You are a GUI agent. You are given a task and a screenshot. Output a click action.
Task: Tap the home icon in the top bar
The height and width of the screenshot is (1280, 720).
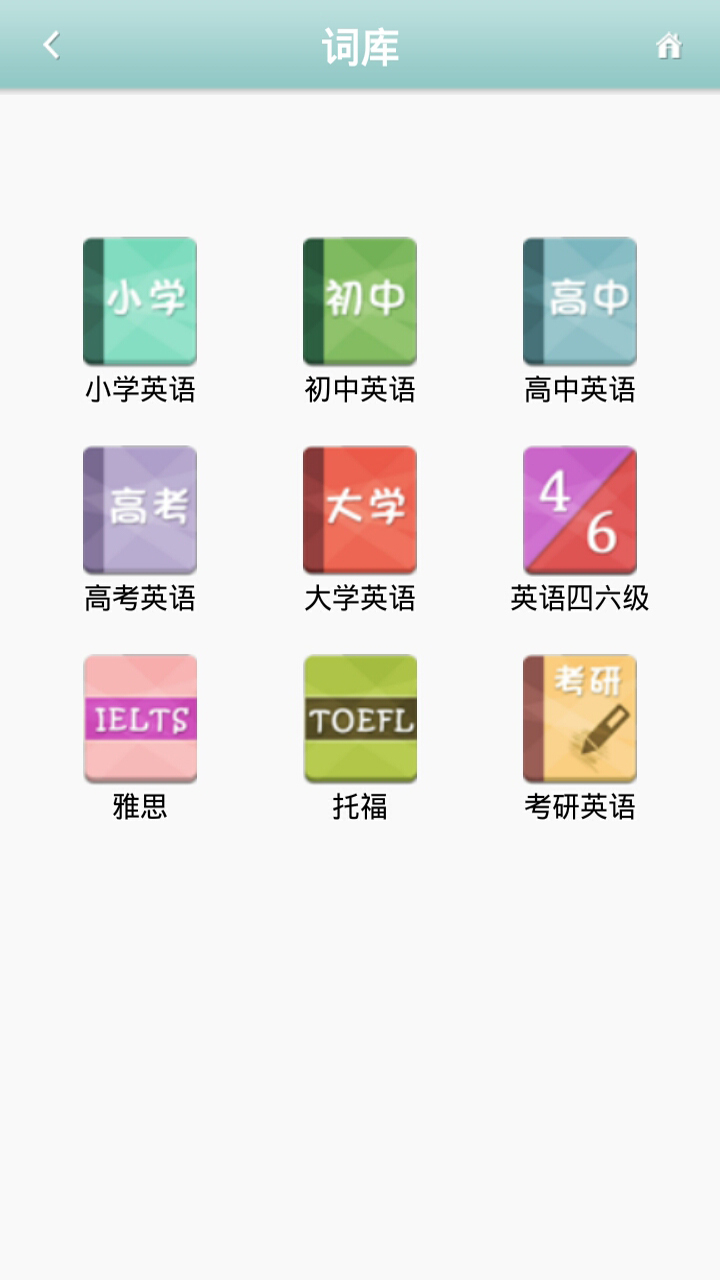point(668,46)
